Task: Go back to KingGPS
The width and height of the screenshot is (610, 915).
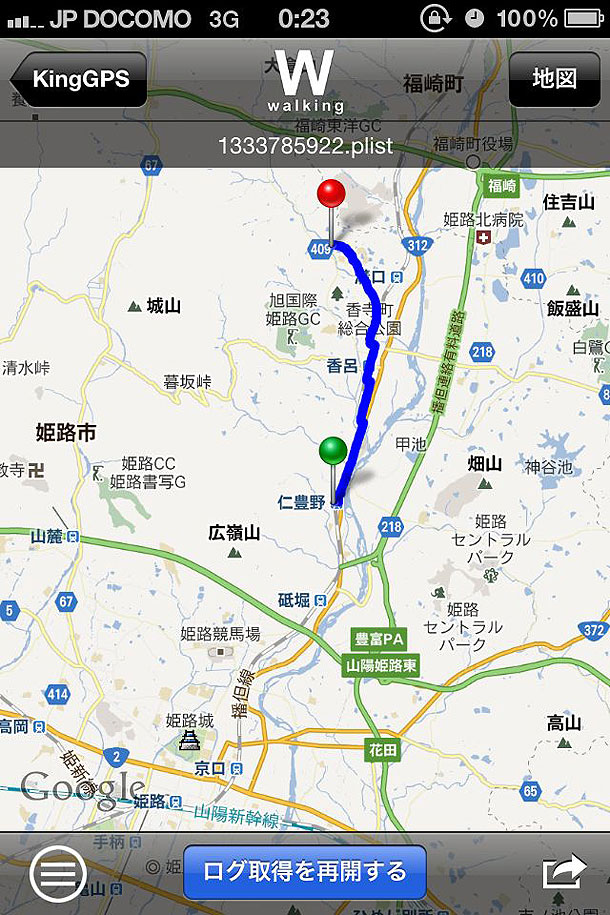Action: pos(80,79)
